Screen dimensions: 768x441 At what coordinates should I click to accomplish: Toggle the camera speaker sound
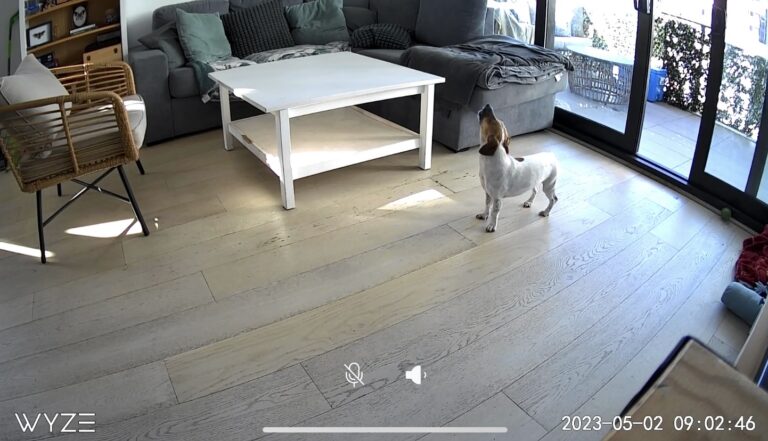(x=414, y=375)
